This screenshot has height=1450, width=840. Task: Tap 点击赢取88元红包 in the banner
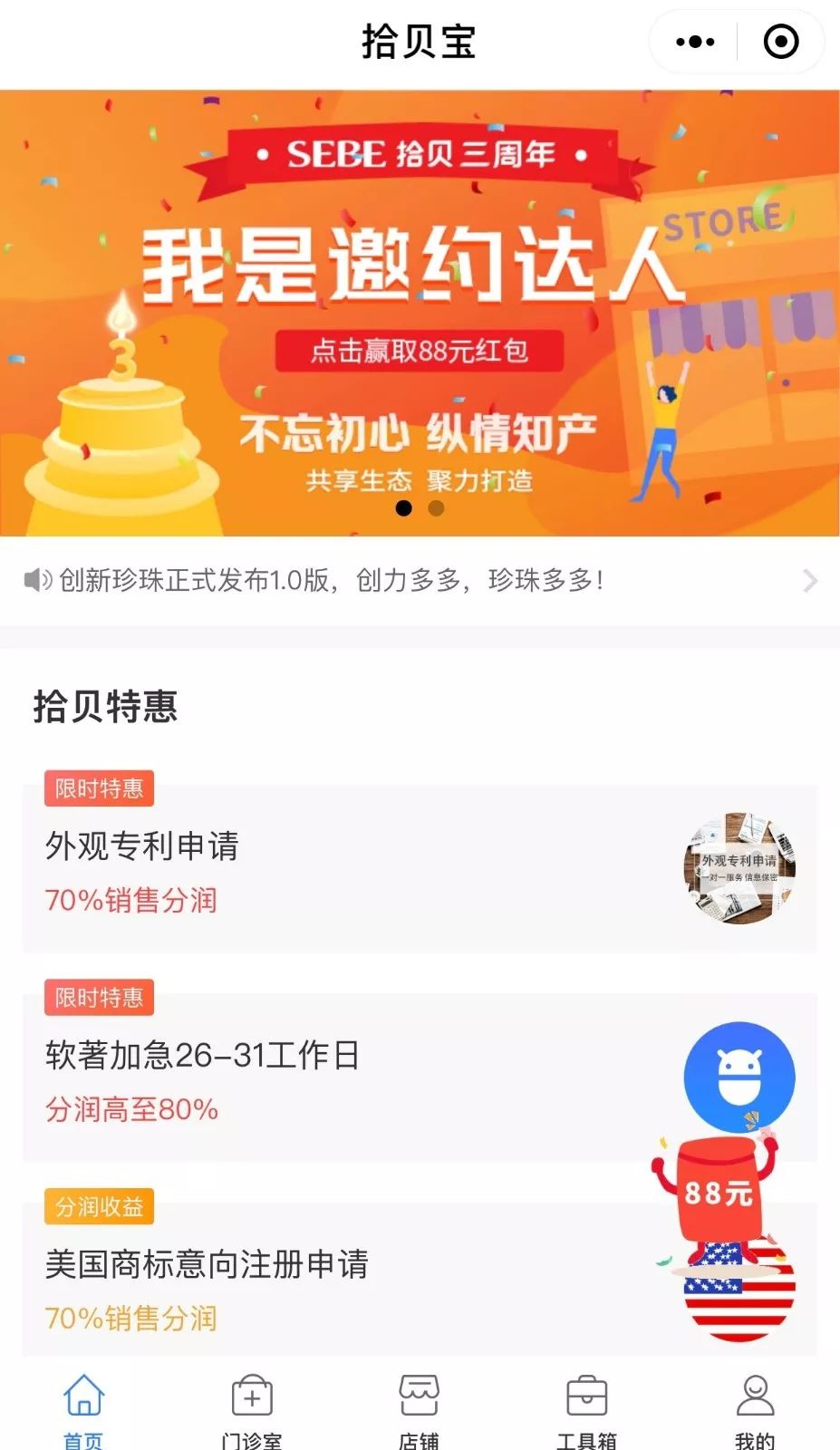420,353
